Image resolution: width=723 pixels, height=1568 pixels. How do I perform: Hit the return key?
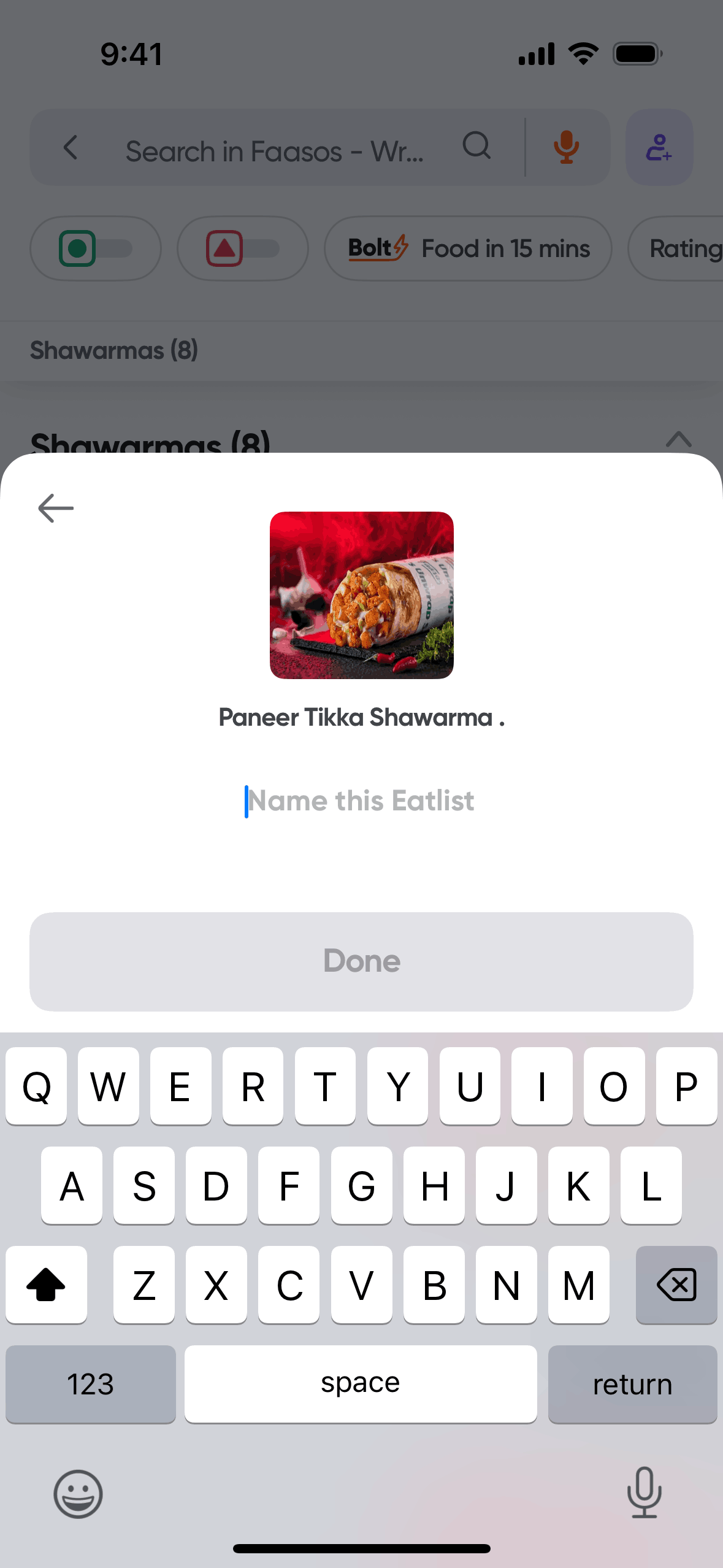[x=632, y=1384]
